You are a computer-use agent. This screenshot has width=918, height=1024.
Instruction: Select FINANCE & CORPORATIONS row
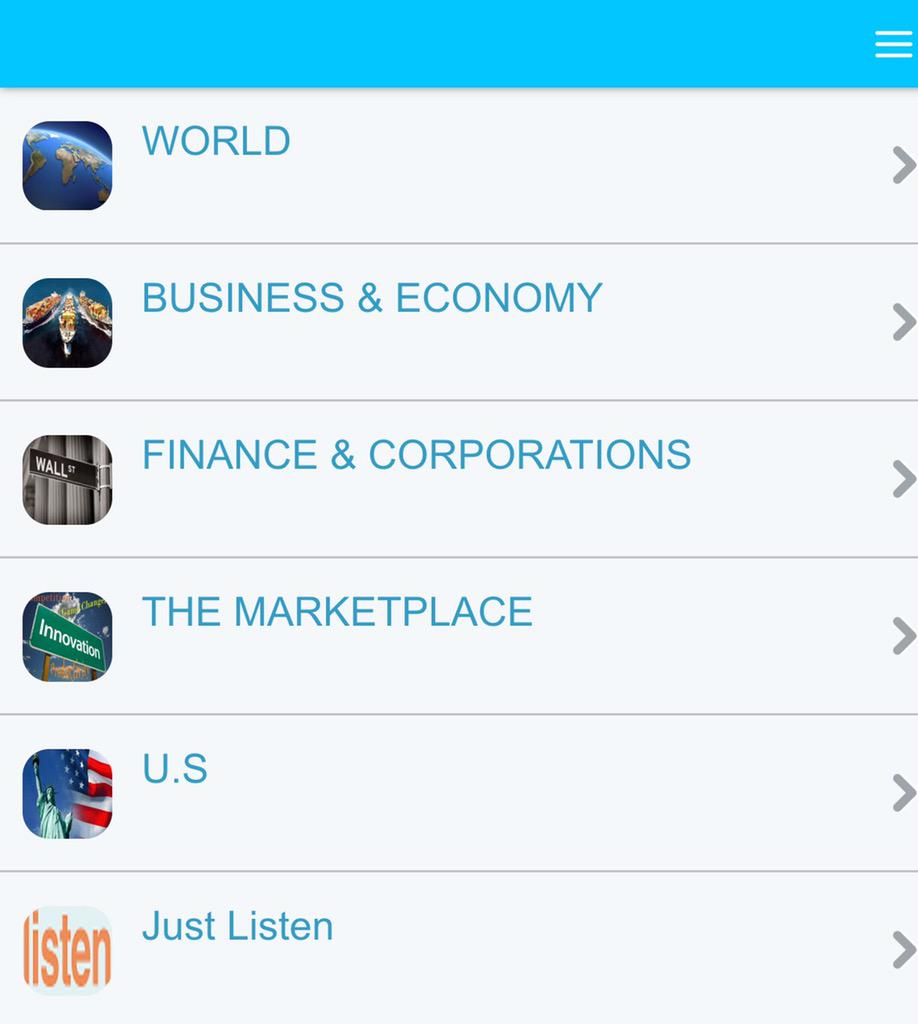(x=459, y=479)
